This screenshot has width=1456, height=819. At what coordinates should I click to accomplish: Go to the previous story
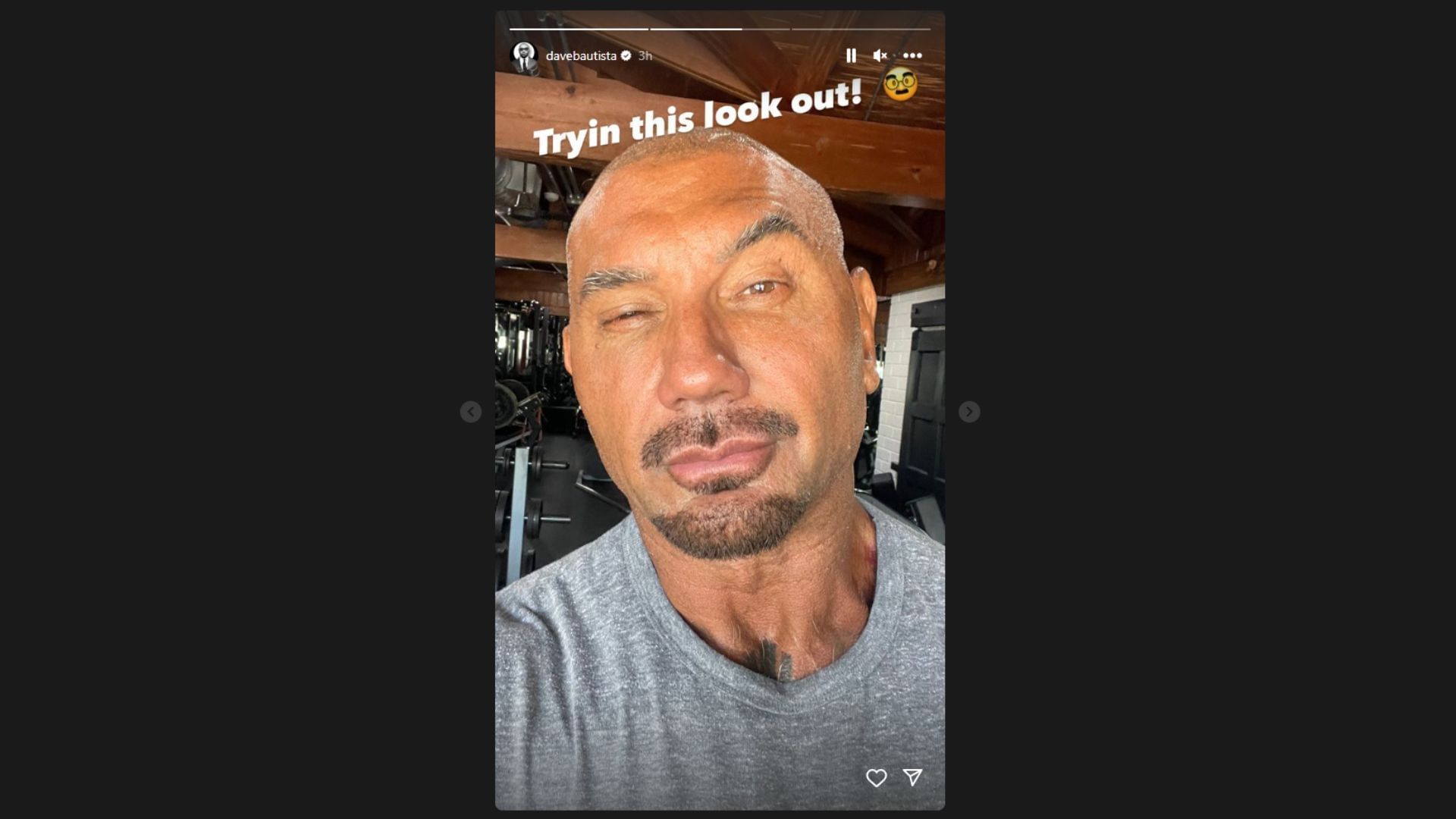470,412
